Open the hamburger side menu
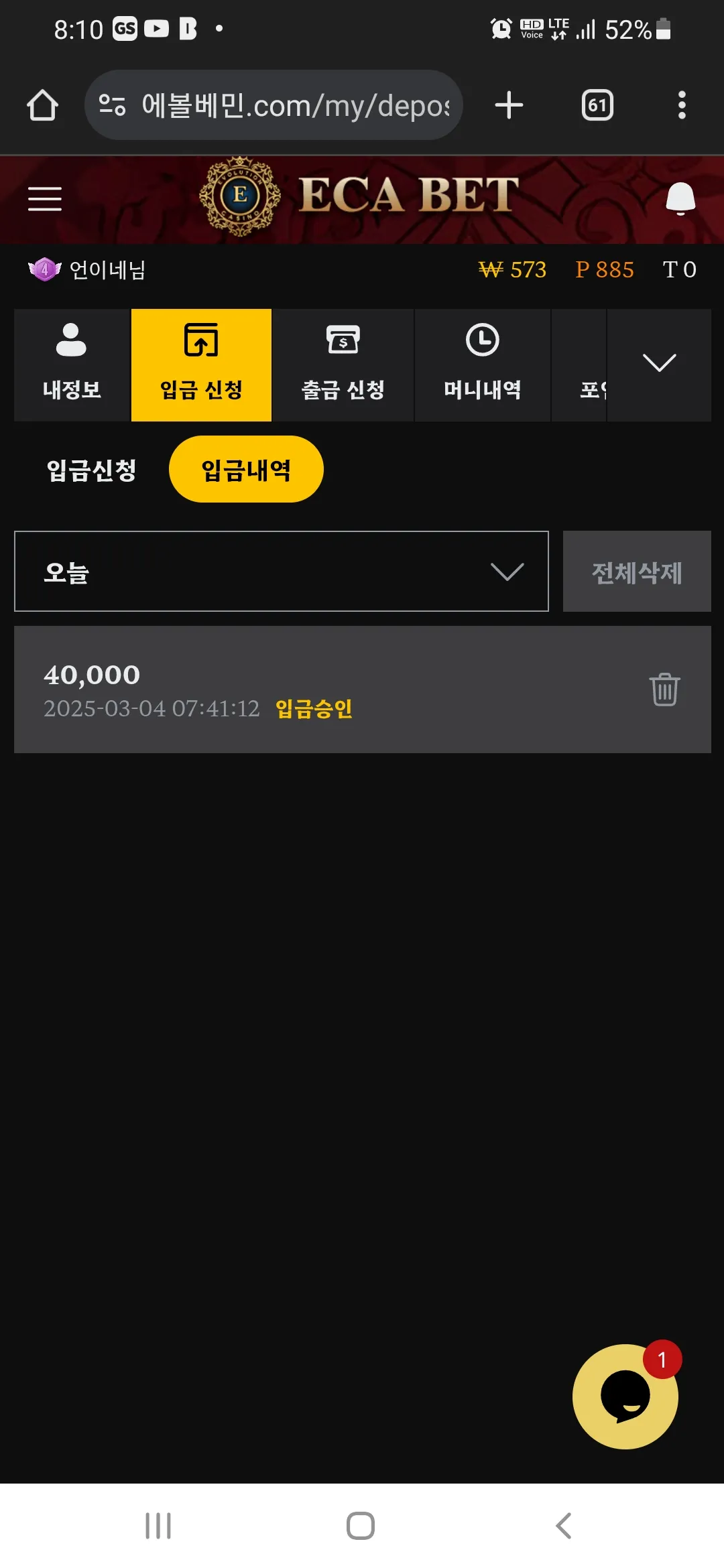This screenshot has width=724, height=1568. coord(45,199)
